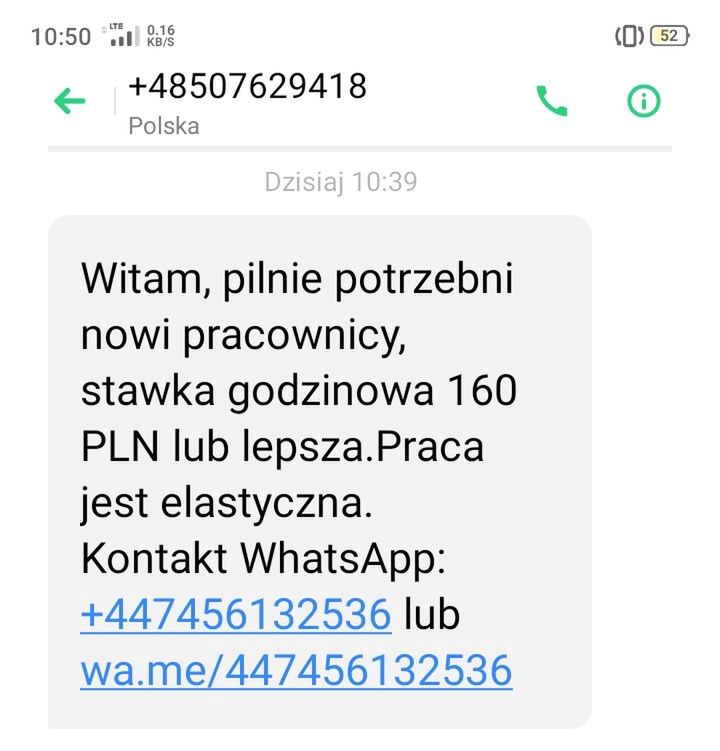Tap the back arrow
This screenshot has height=751, width=720.
click(x=67, y=100)
